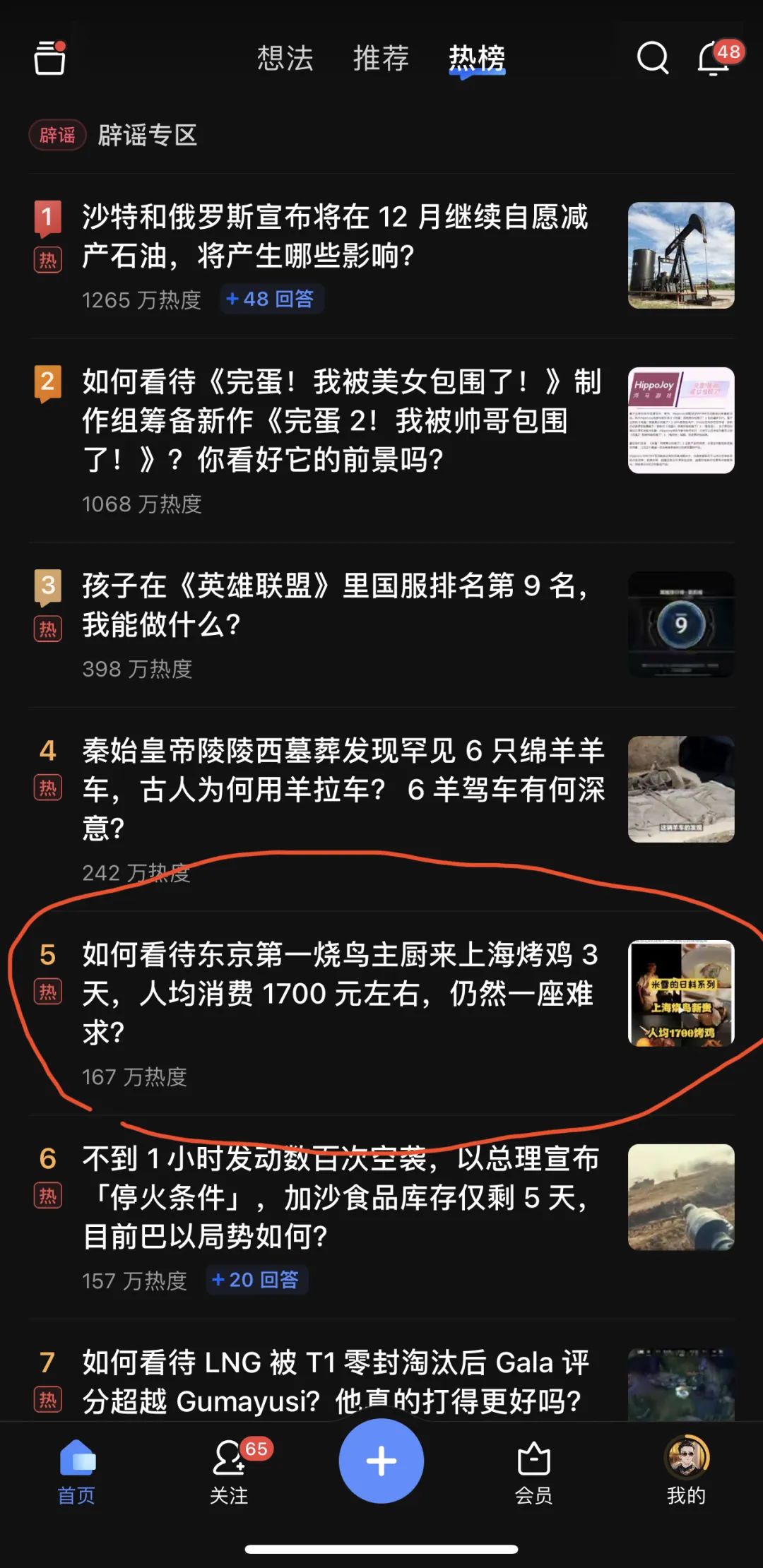View the +48 回答 new answers

click(x=271, y=299)
